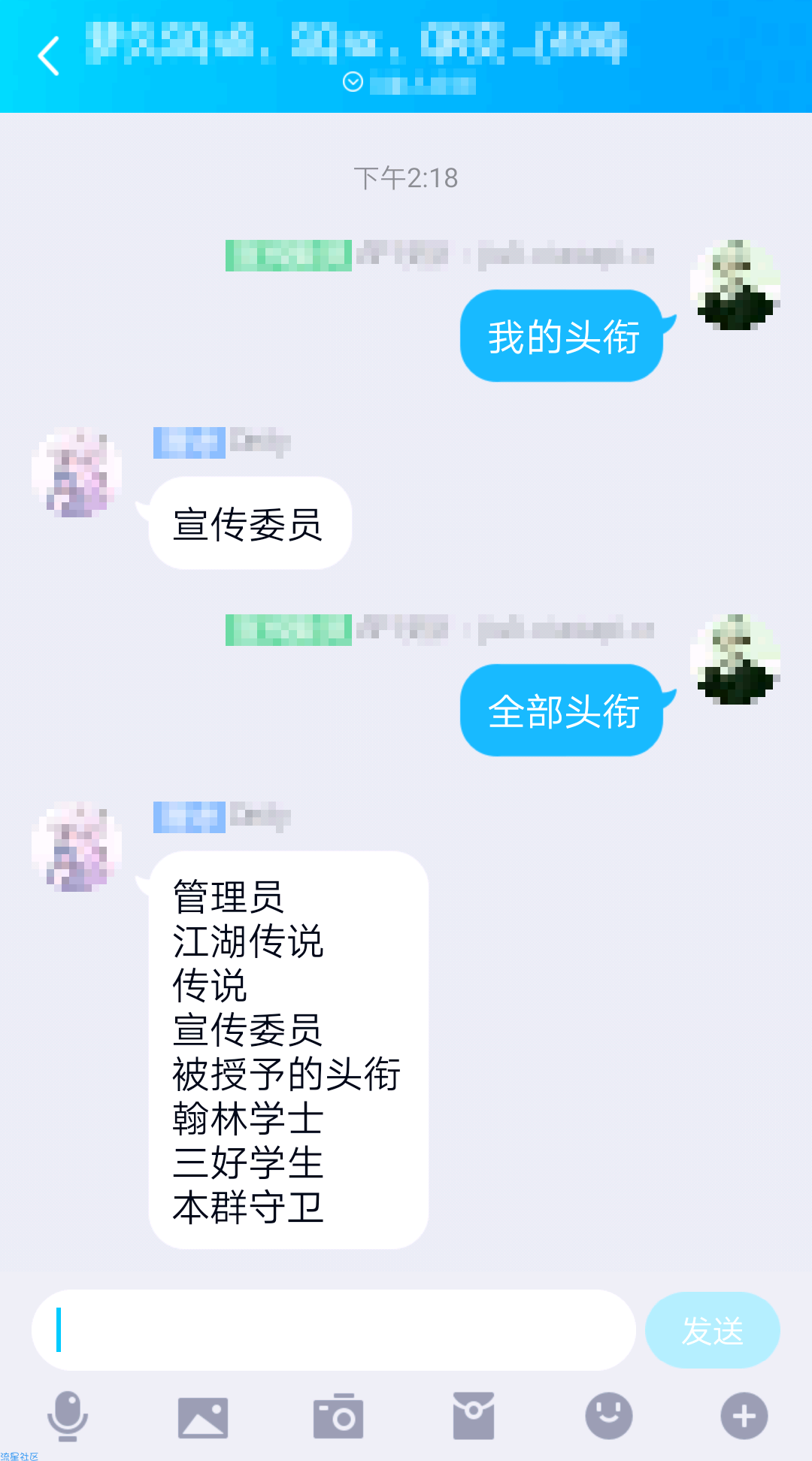Go back from the chat

[x=49, y=56]
